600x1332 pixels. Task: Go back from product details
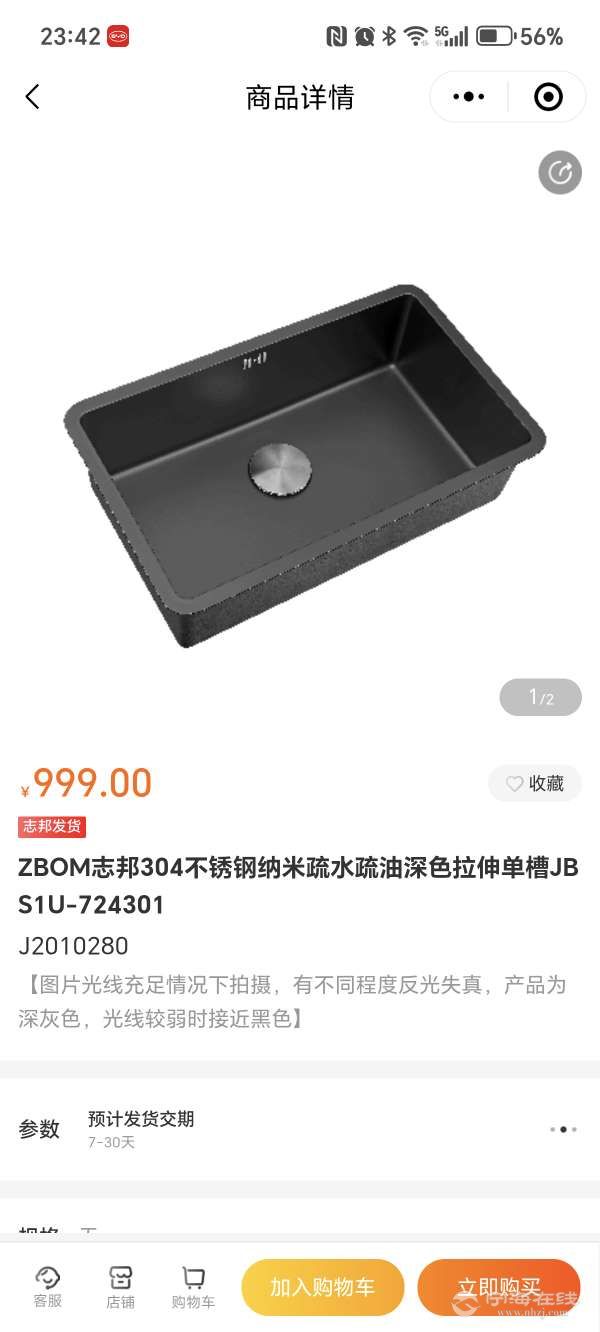coord(33,97)
